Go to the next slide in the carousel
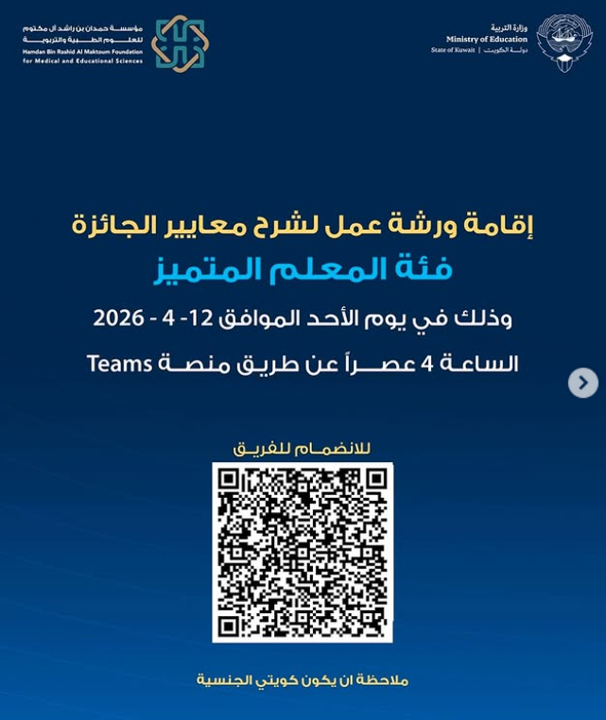Image resolution: width=606 pixels, height=720 pixels. click(x=583, y=382)
